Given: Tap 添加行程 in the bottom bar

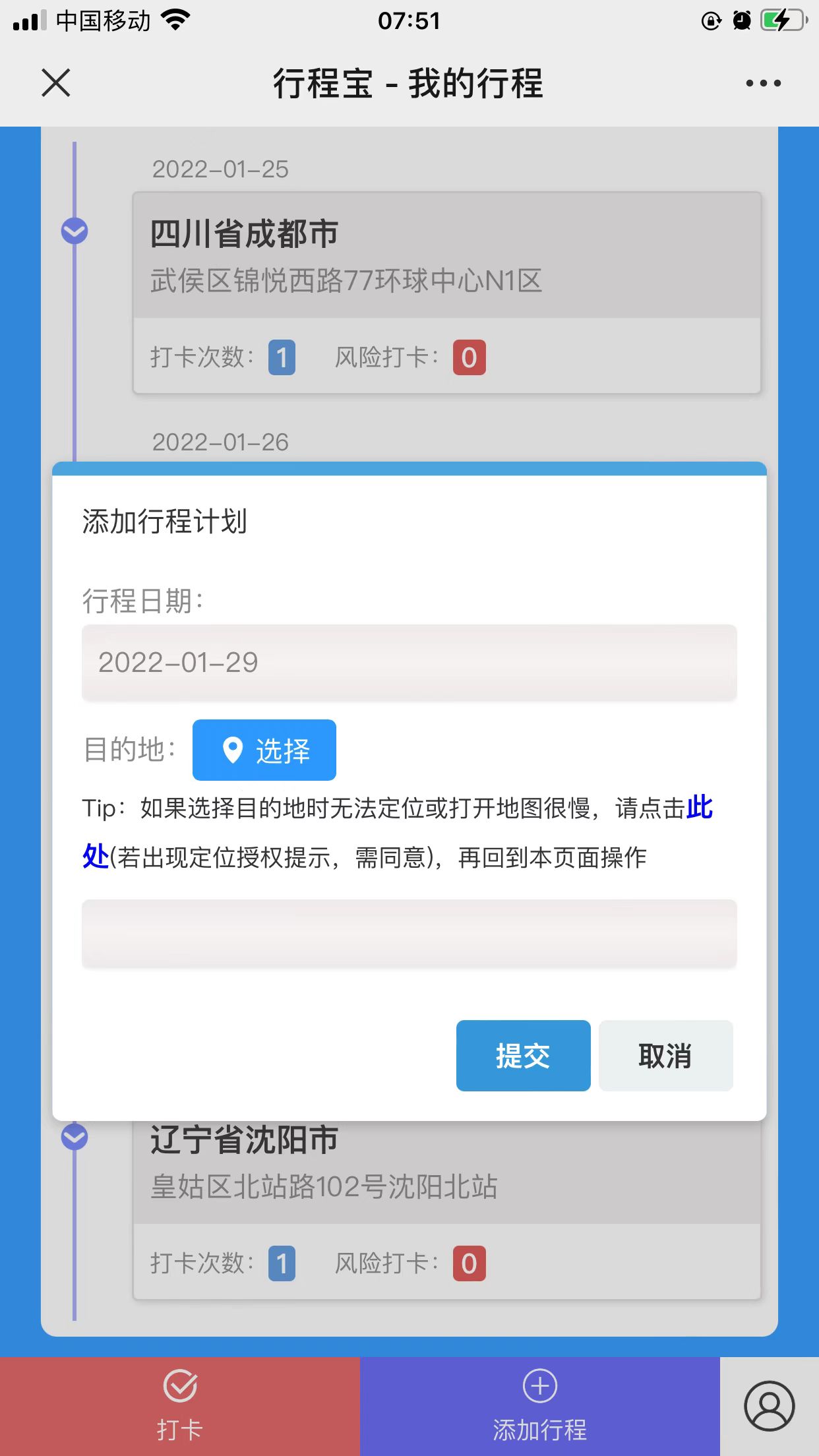Looking at the screenshot, I should [x=539, y=1406].
